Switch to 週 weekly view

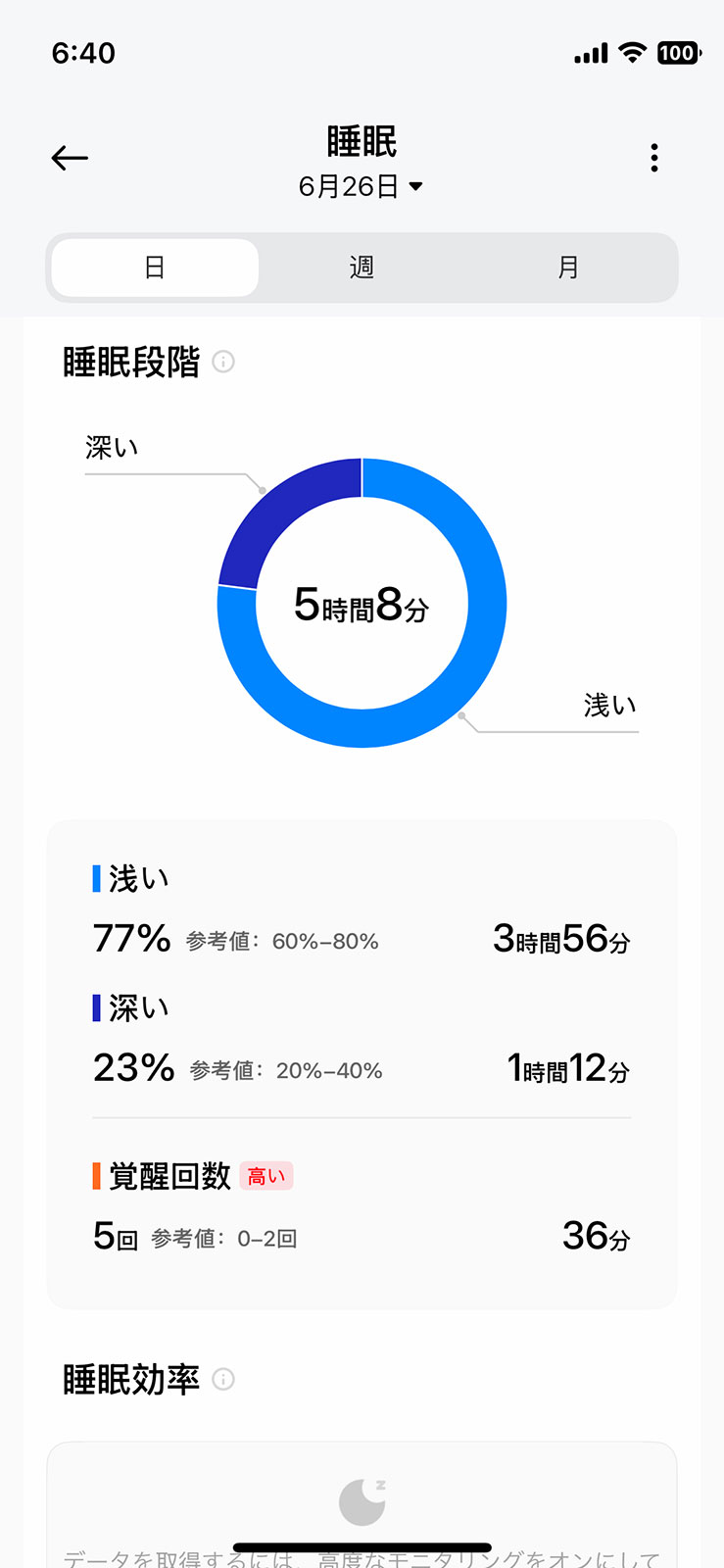(x=361, y=267)
